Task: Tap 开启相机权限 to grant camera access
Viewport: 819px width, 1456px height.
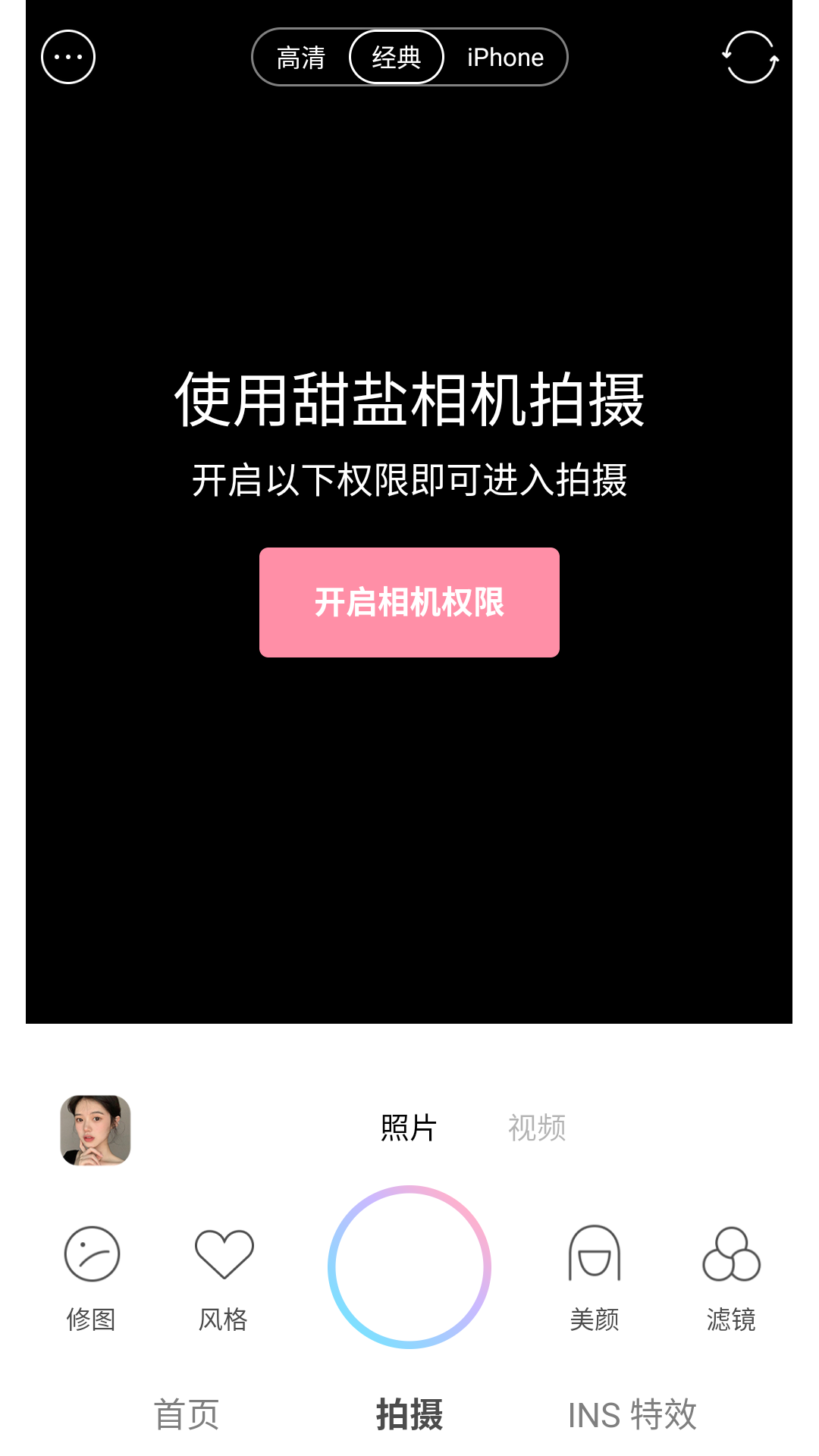Action: [409, 602]
